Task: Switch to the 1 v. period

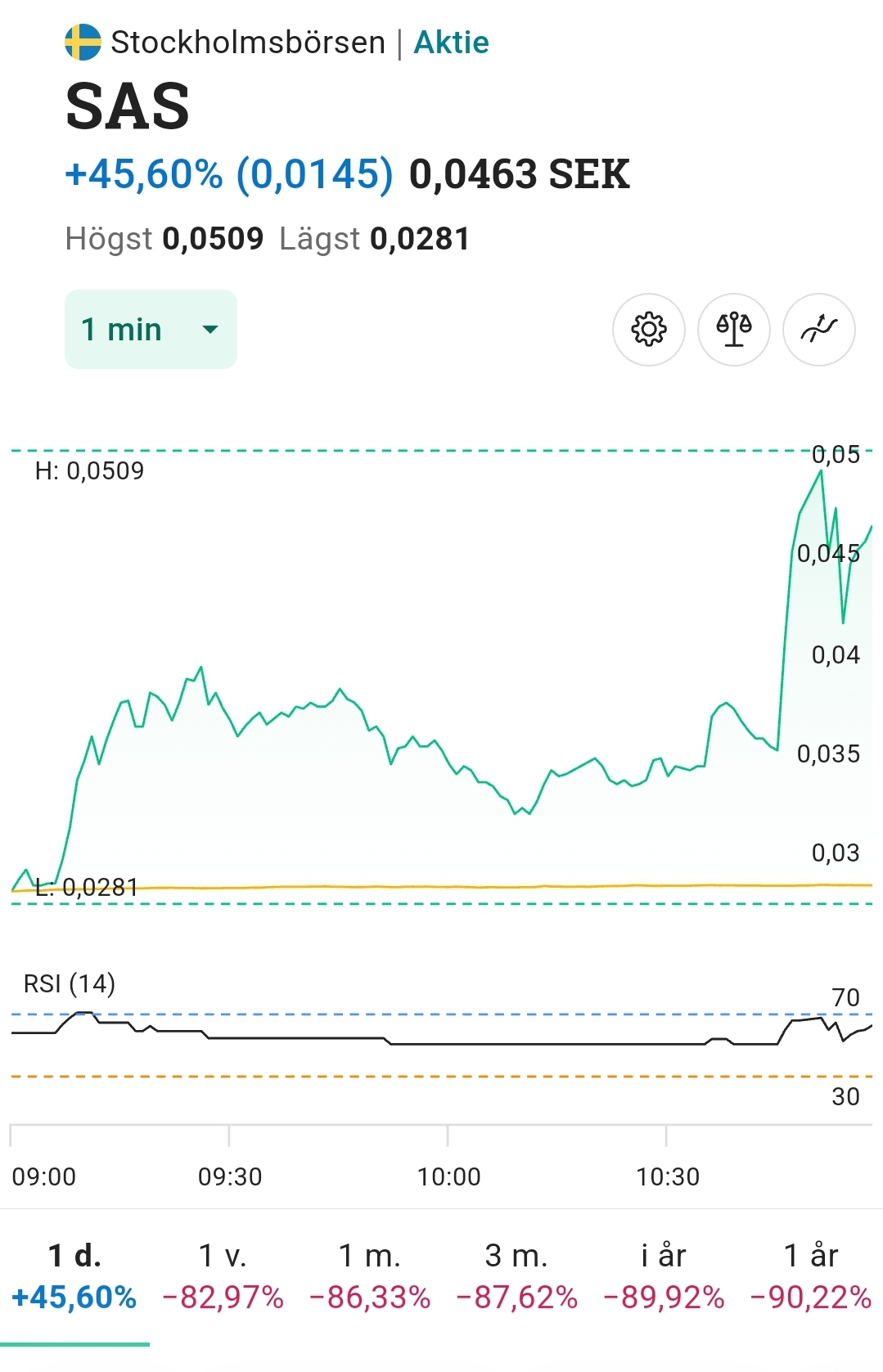Action: [x=223, y=1275]
